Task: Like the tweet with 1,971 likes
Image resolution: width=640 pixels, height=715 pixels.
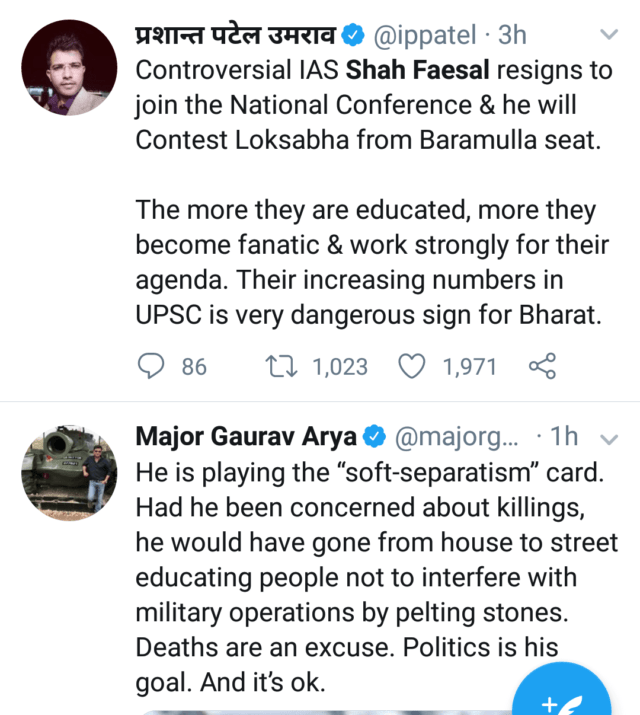Action: click(412, 367)
